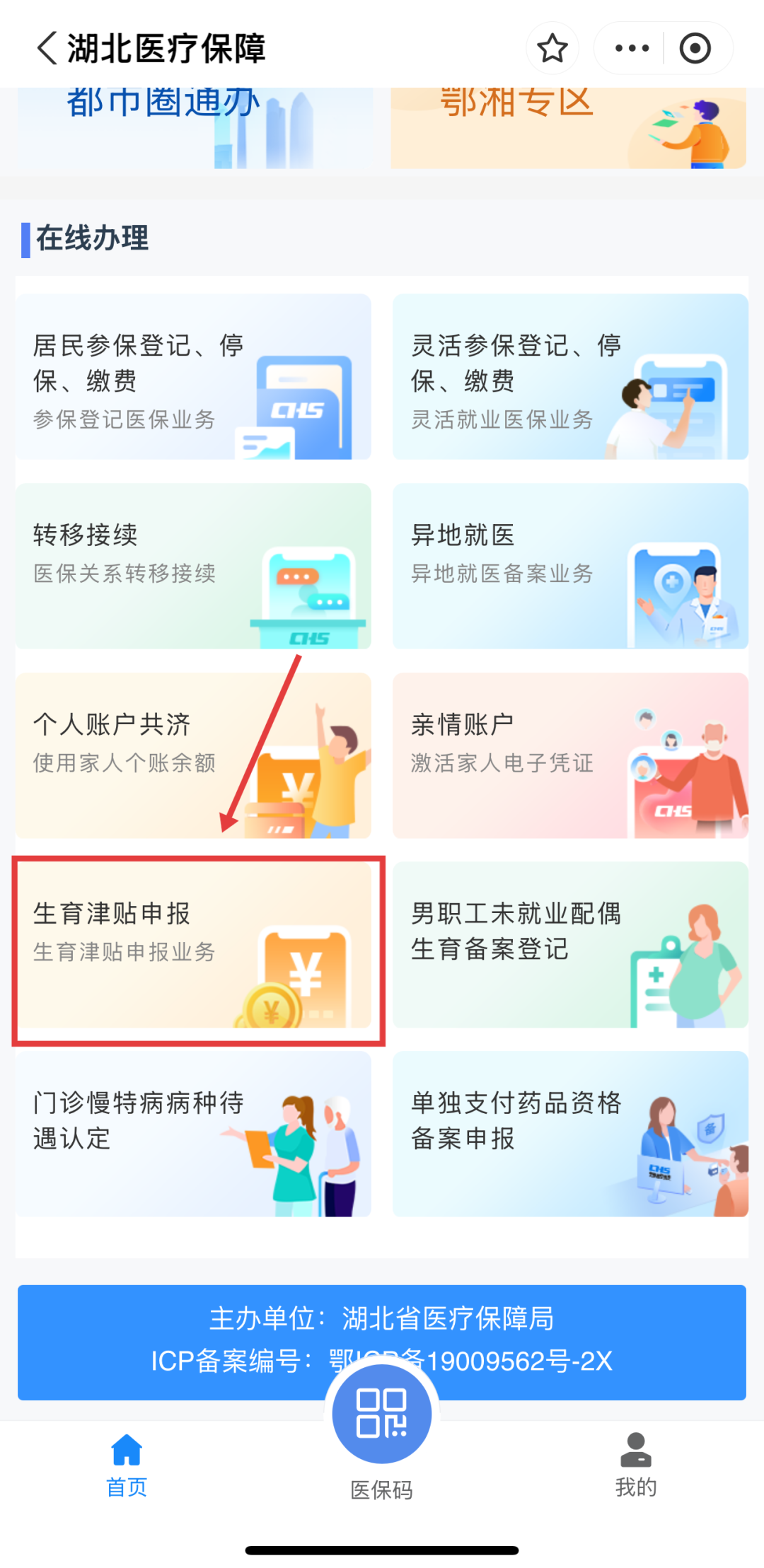Favorite this mini program with the star

[x=552, y=49]
